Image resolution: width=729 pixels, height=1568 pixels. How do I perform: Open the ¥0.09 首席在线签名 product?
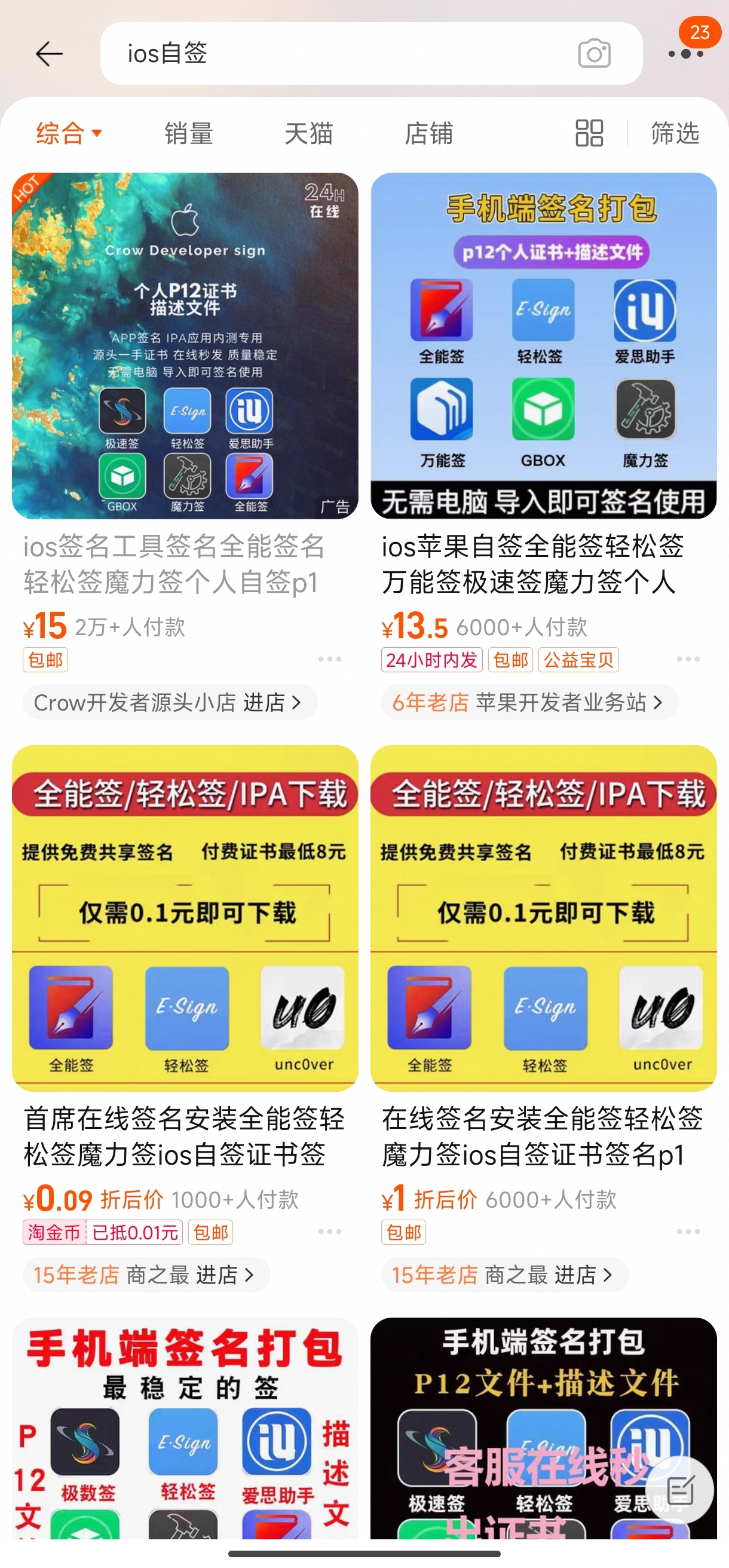(x=185, y=918)
